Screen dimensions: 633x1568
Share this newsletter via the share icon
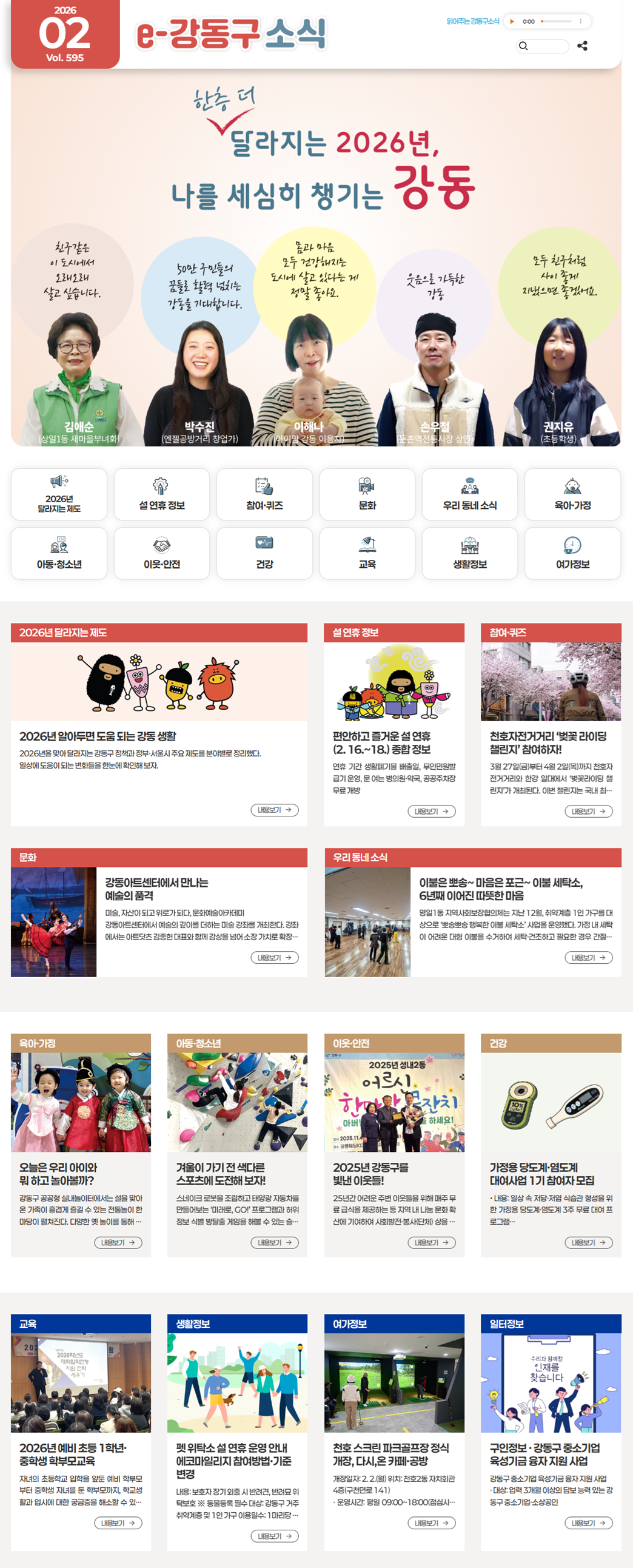pos(583,46)
